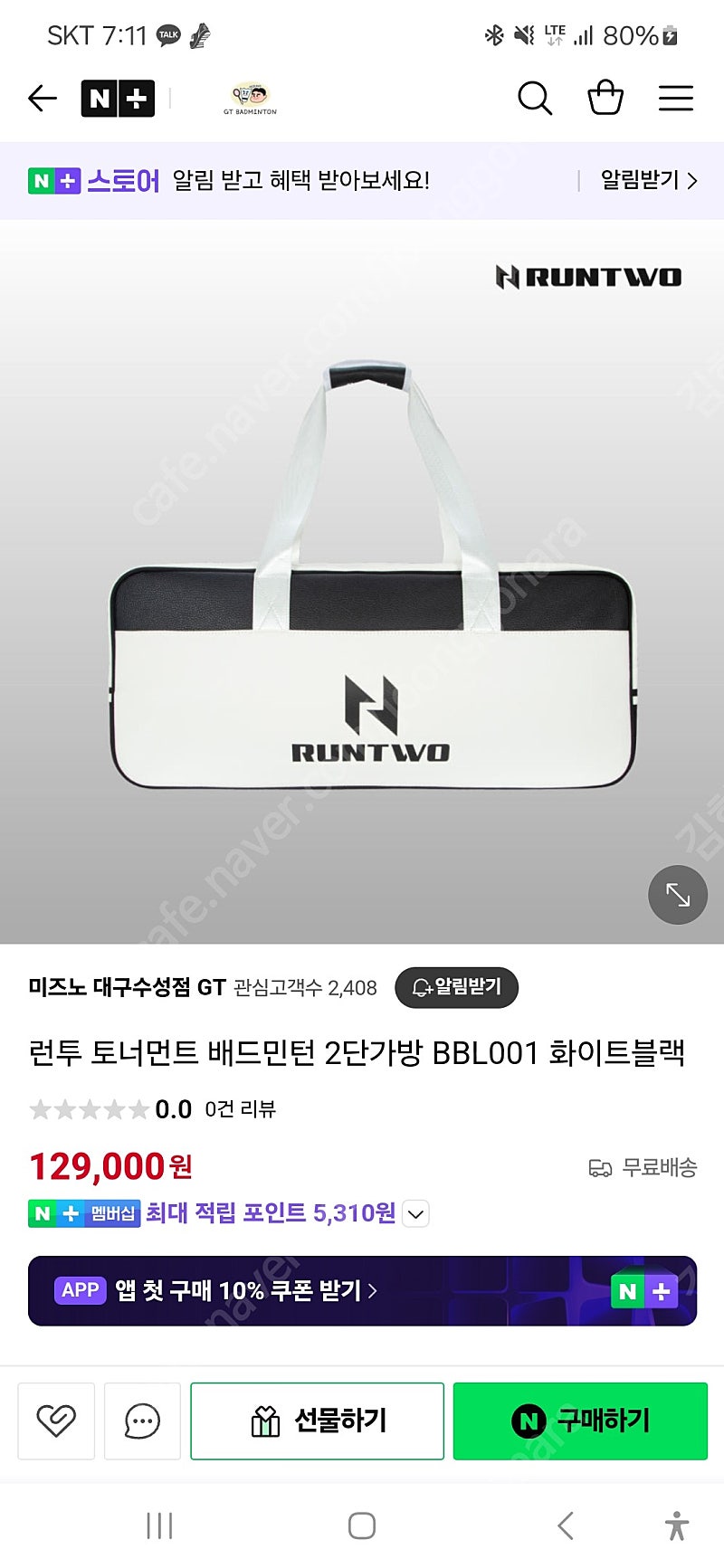Tap the system home button
This screenshot has width=724, height=1568.
pos(362,1525)
